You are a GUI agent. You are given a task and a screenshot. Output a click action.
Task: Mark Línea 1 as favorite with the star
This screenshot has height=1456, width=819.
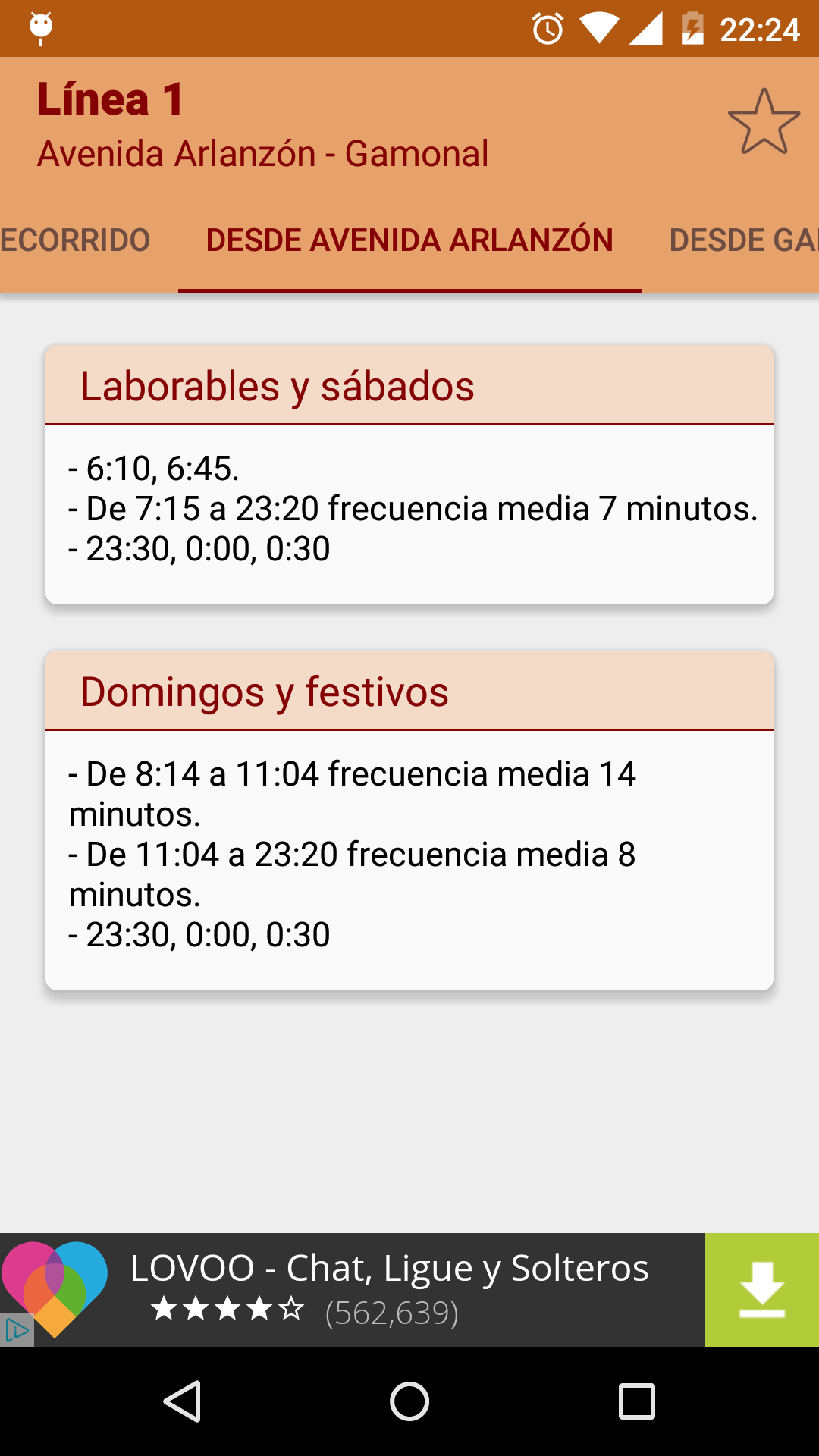764,122
